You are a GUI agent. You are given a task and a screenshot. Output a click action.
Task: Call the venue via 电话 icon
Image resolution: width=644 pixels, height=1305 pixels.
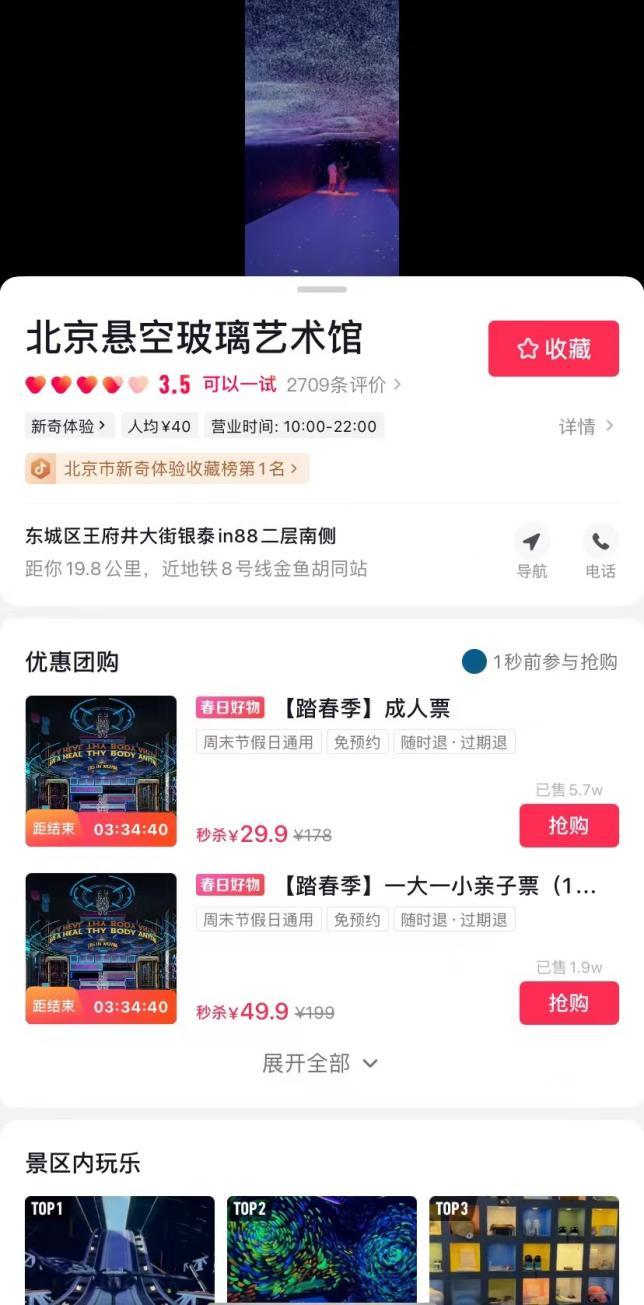pyautogui.click(x=600, y=552)
